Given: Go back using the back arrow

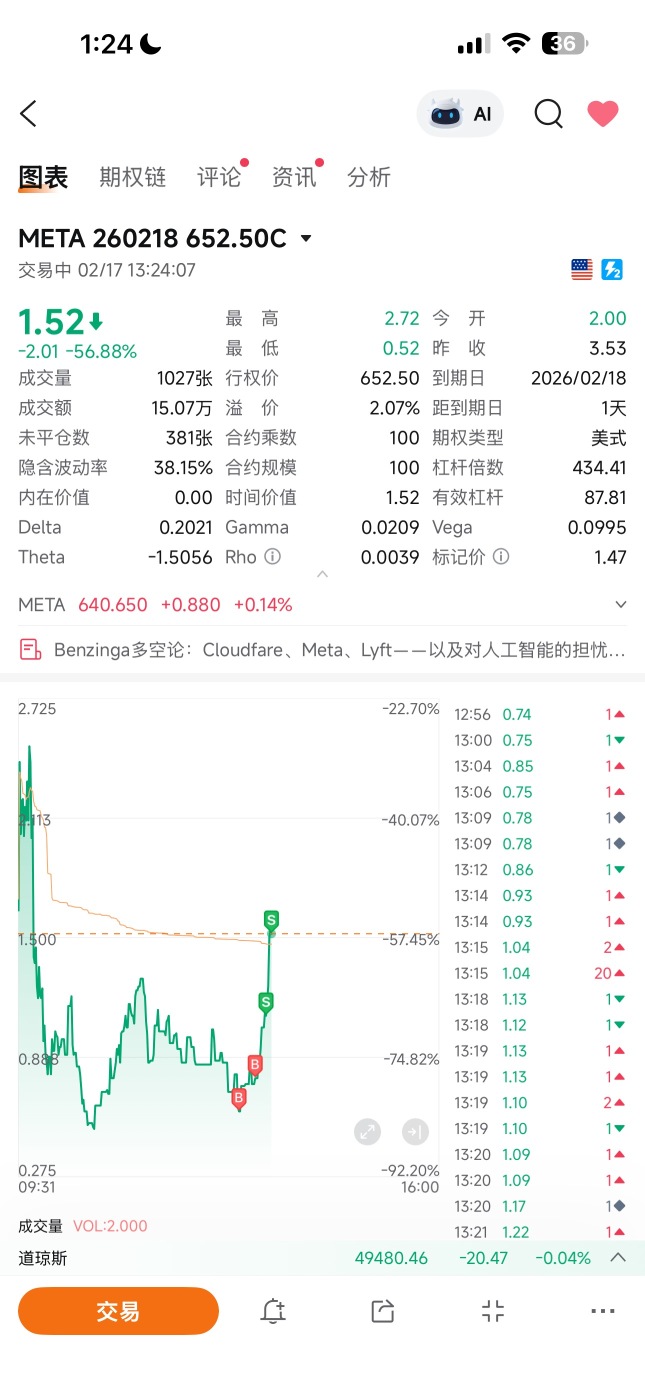Looking at the screenshot, I should click(28, 114).
